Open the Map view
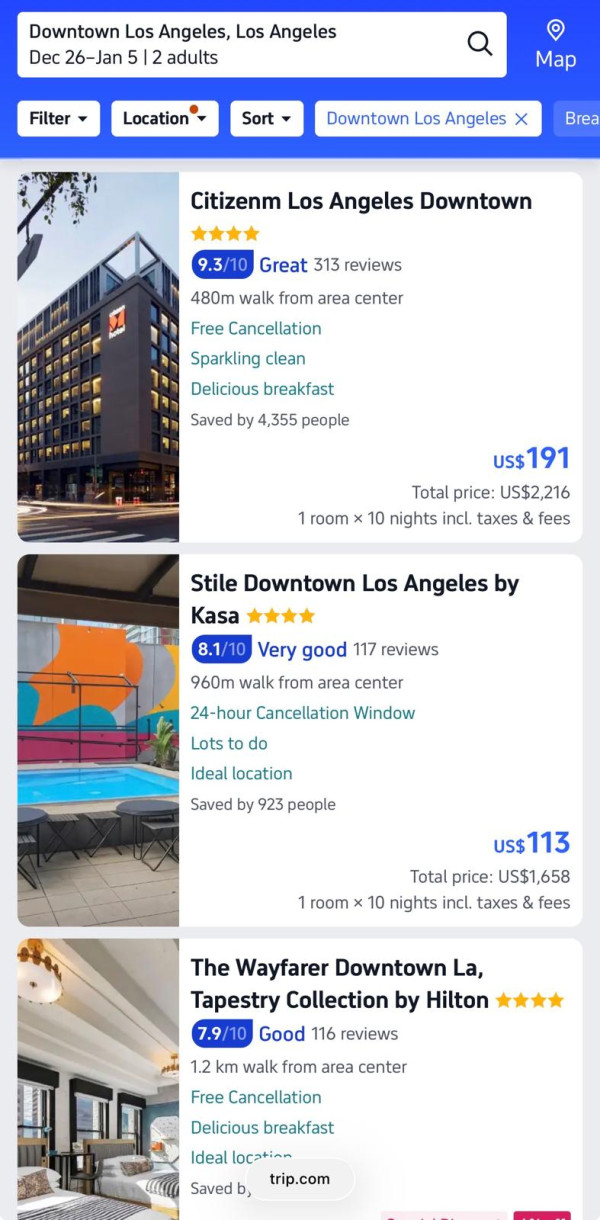The width and height of the screenshot is (600, 1220). [x=555, y=45]
